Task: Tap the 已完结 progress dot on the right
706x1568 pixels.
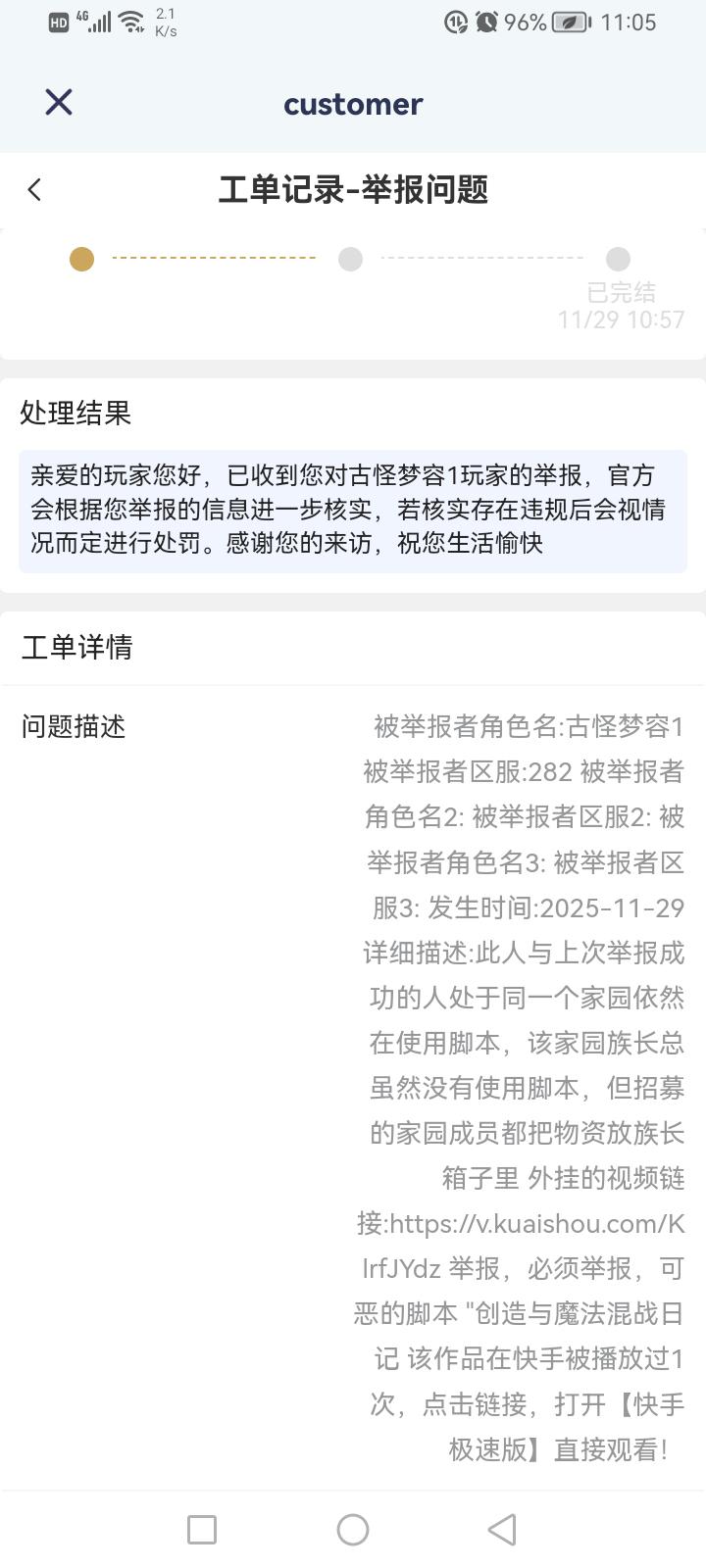Action: [619, 259]
